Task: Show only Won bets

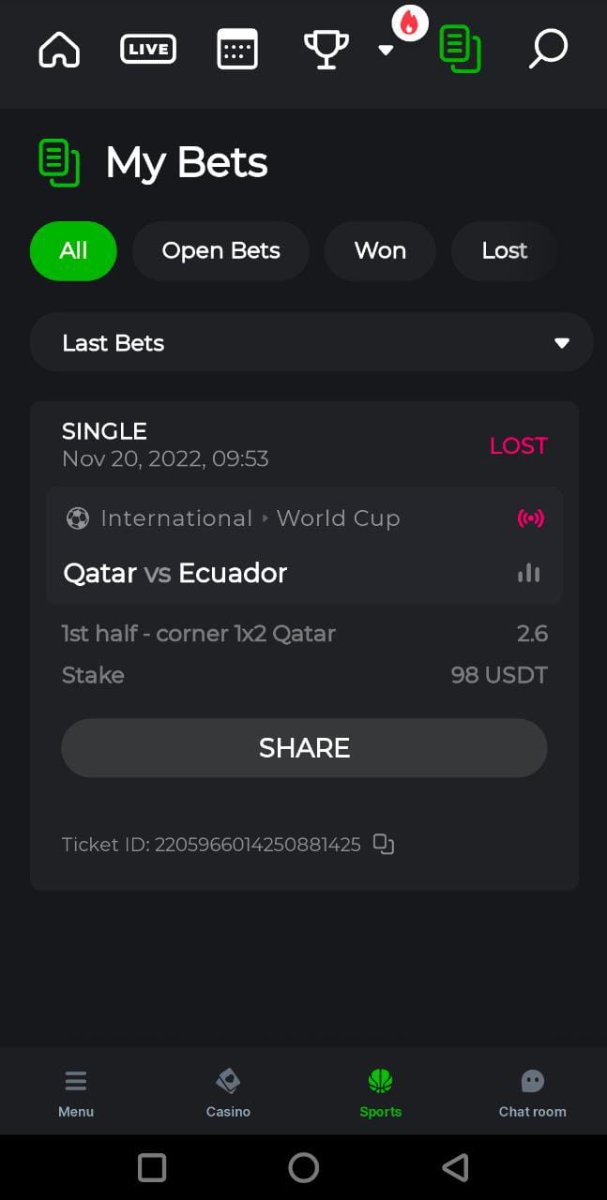Action: [x=380, y=251]
